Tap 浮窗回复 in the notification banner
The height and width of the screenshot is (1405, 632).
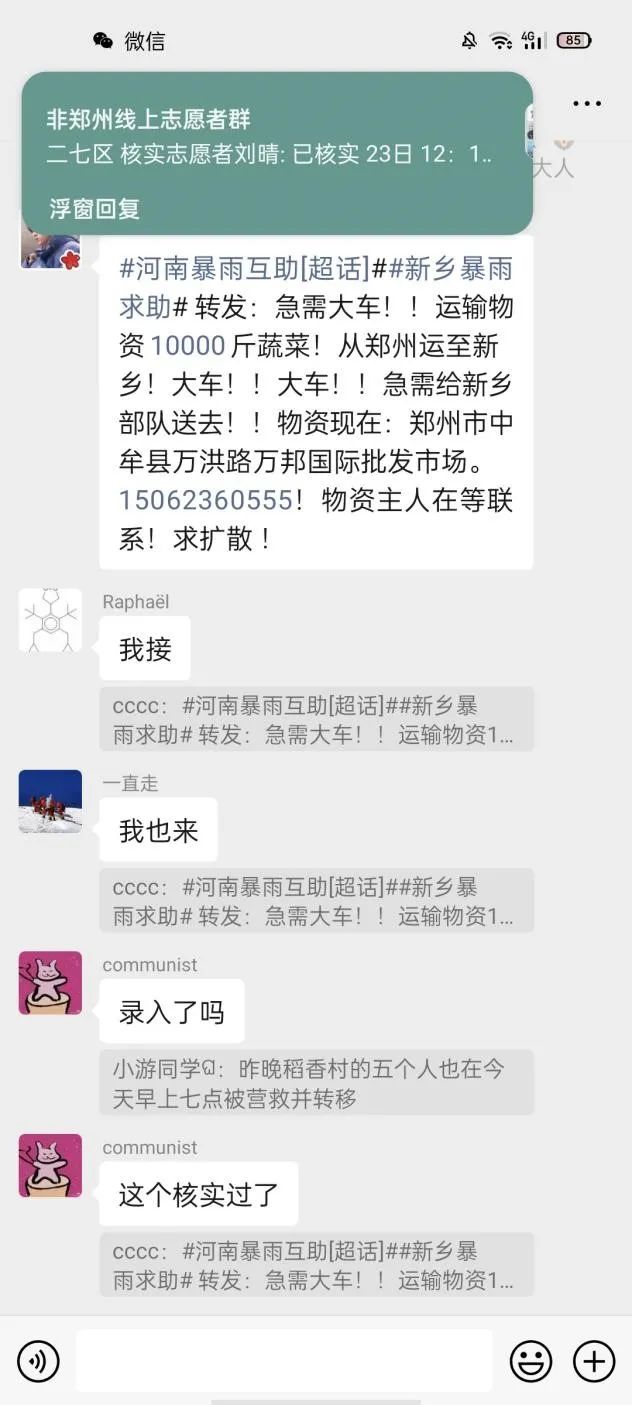pyautogui.click(x=95, y=209)
